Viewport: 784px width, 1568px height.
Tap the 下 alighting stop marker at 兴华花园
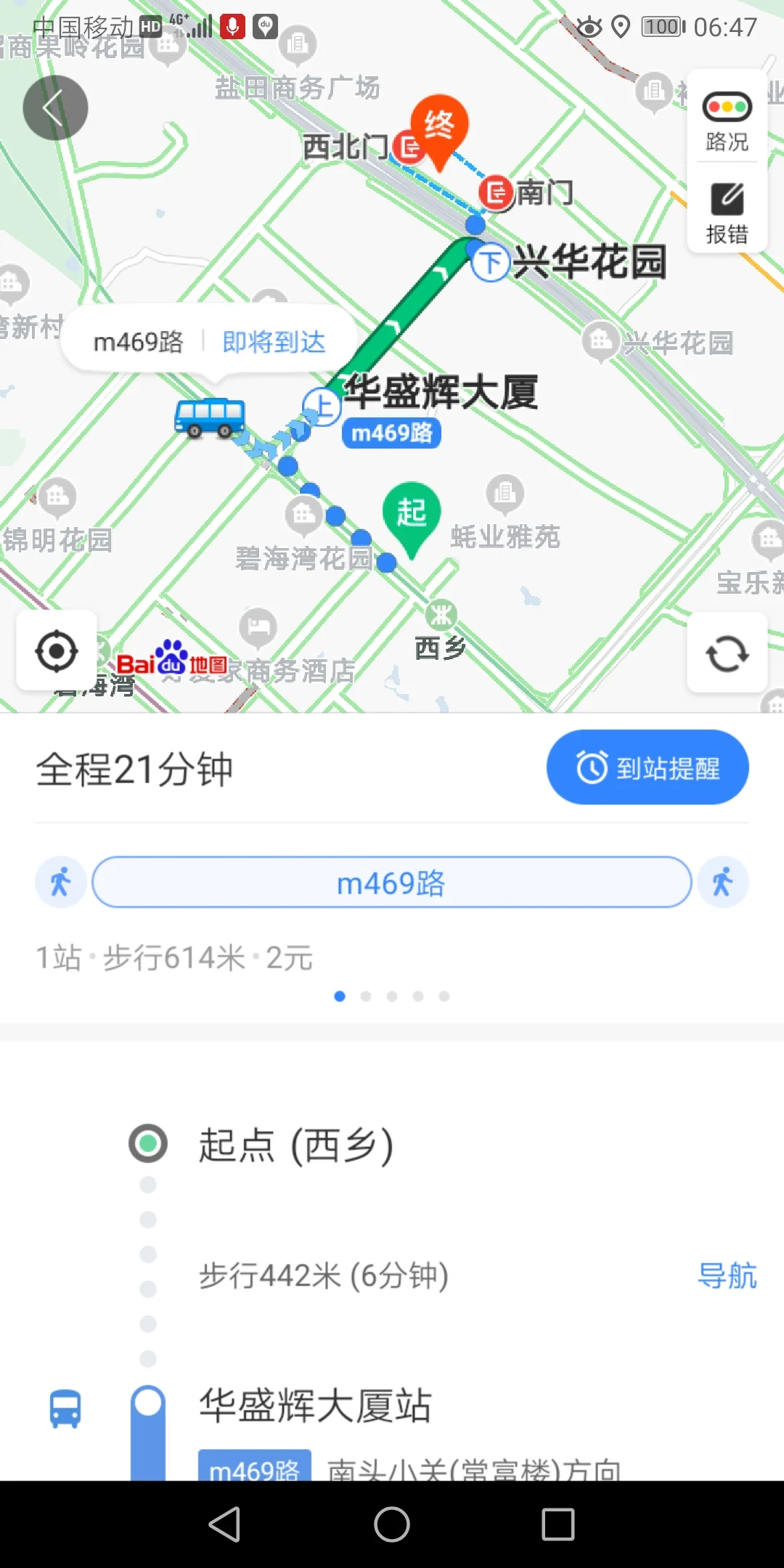[x=490, y=263]
